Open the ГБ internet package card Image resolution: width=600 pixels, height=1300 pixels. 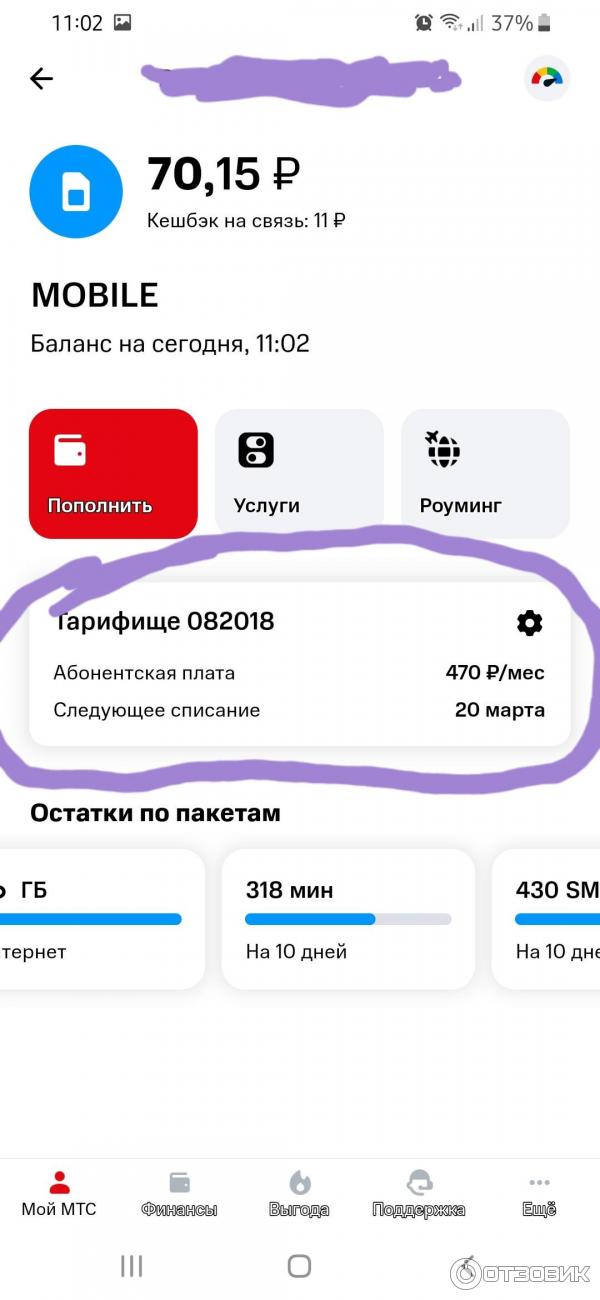100,919
